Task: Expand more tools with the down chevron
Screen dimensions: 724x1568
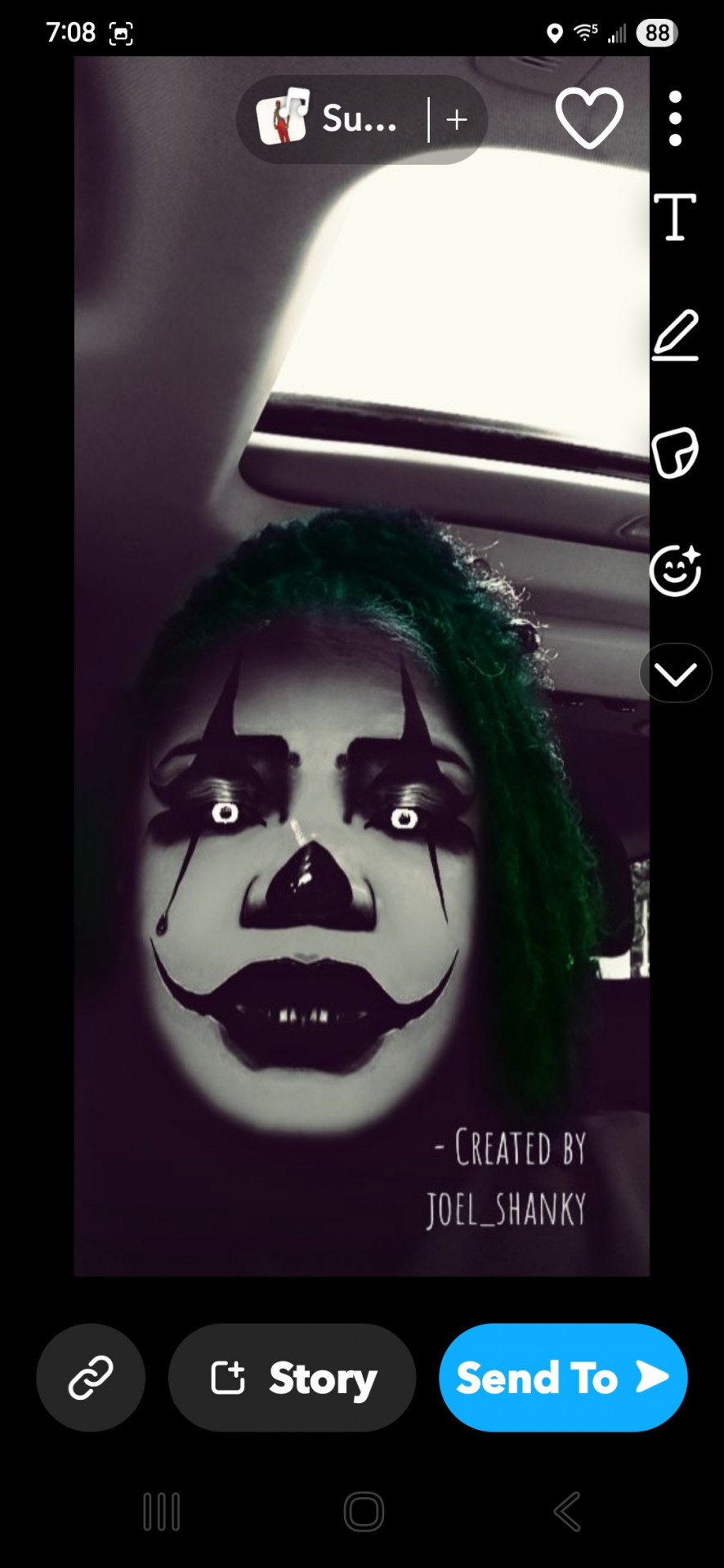Action: (675, 673)
